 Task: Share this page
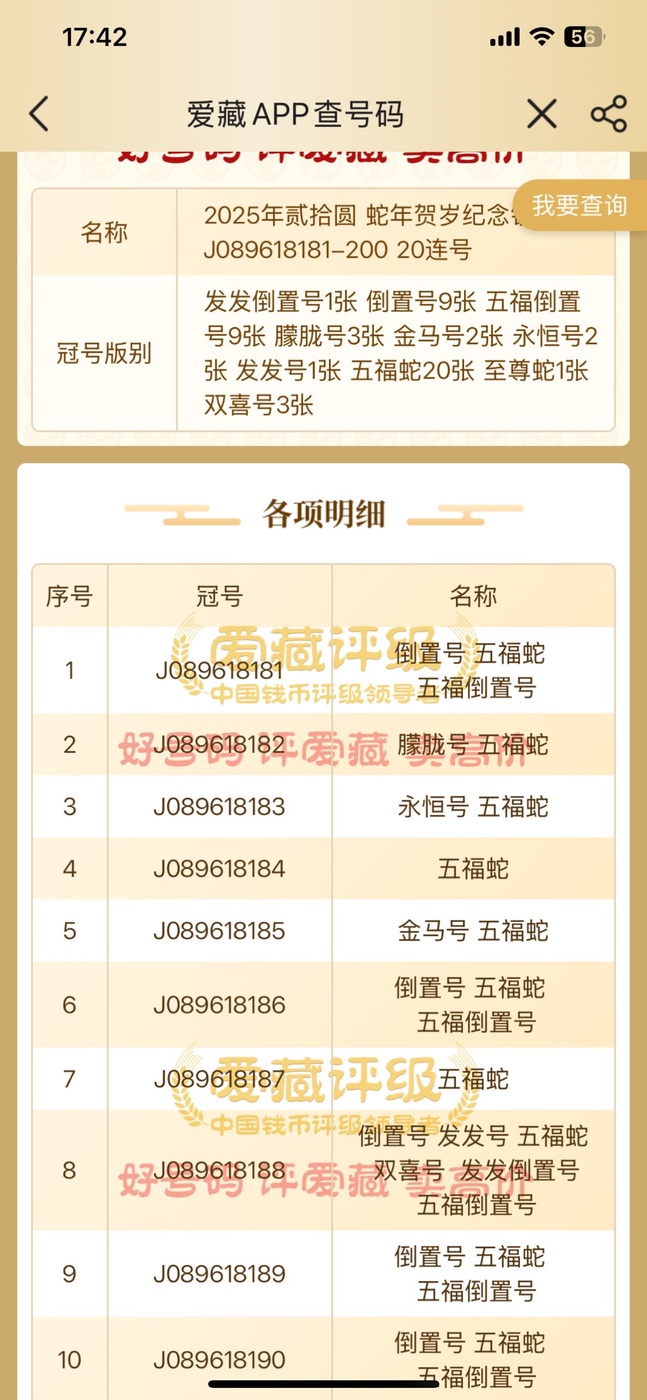pyautogui.click(x=608, y=114)
